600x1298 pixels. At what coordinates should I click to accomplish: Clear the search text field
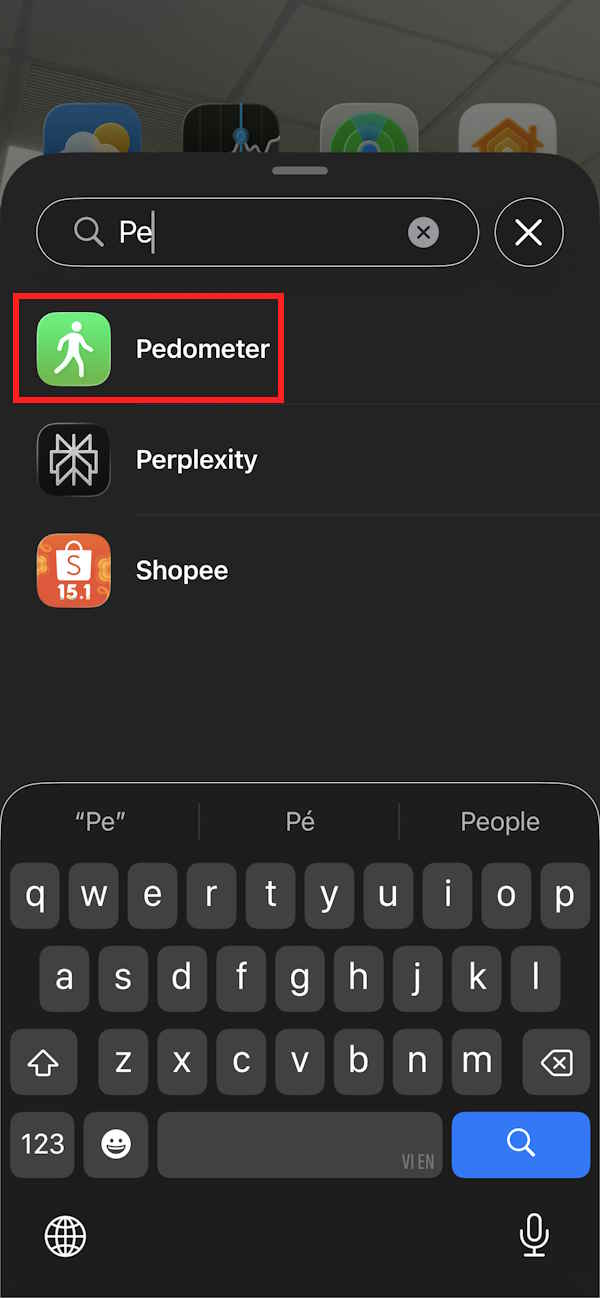[423, 233]
